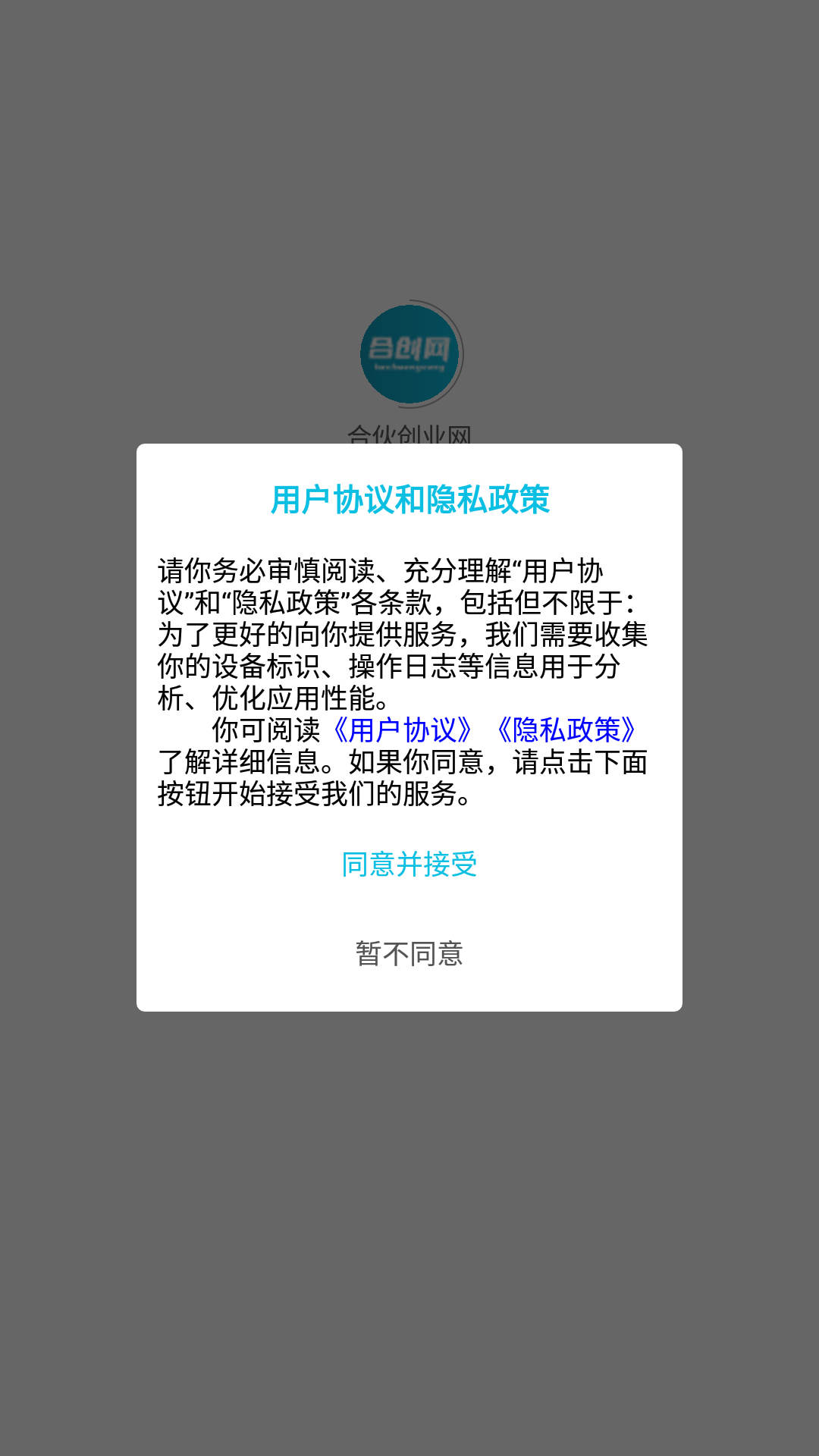
Task: Tap 同意并接受 to accept the agreement
Action: pyautogui.click(x=409, y=864)
